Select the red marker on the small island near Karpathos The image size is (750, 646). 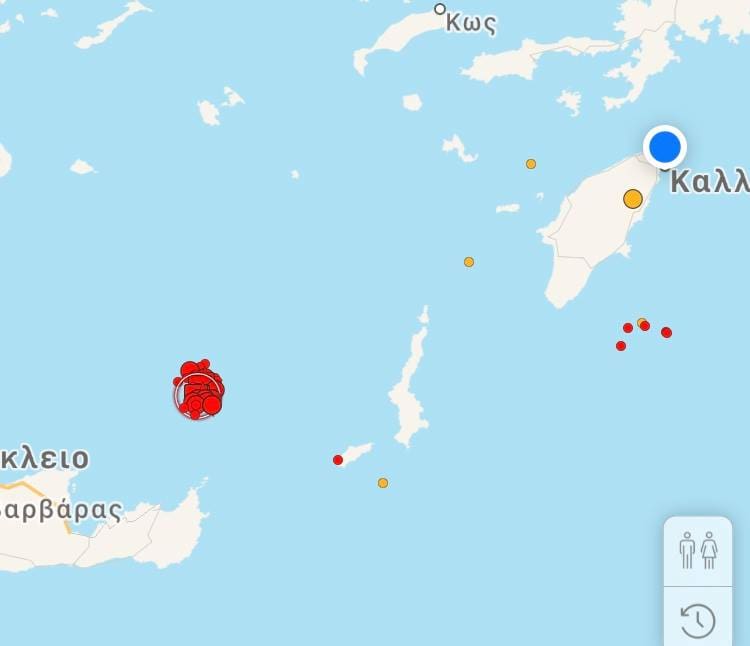[338, 460]
